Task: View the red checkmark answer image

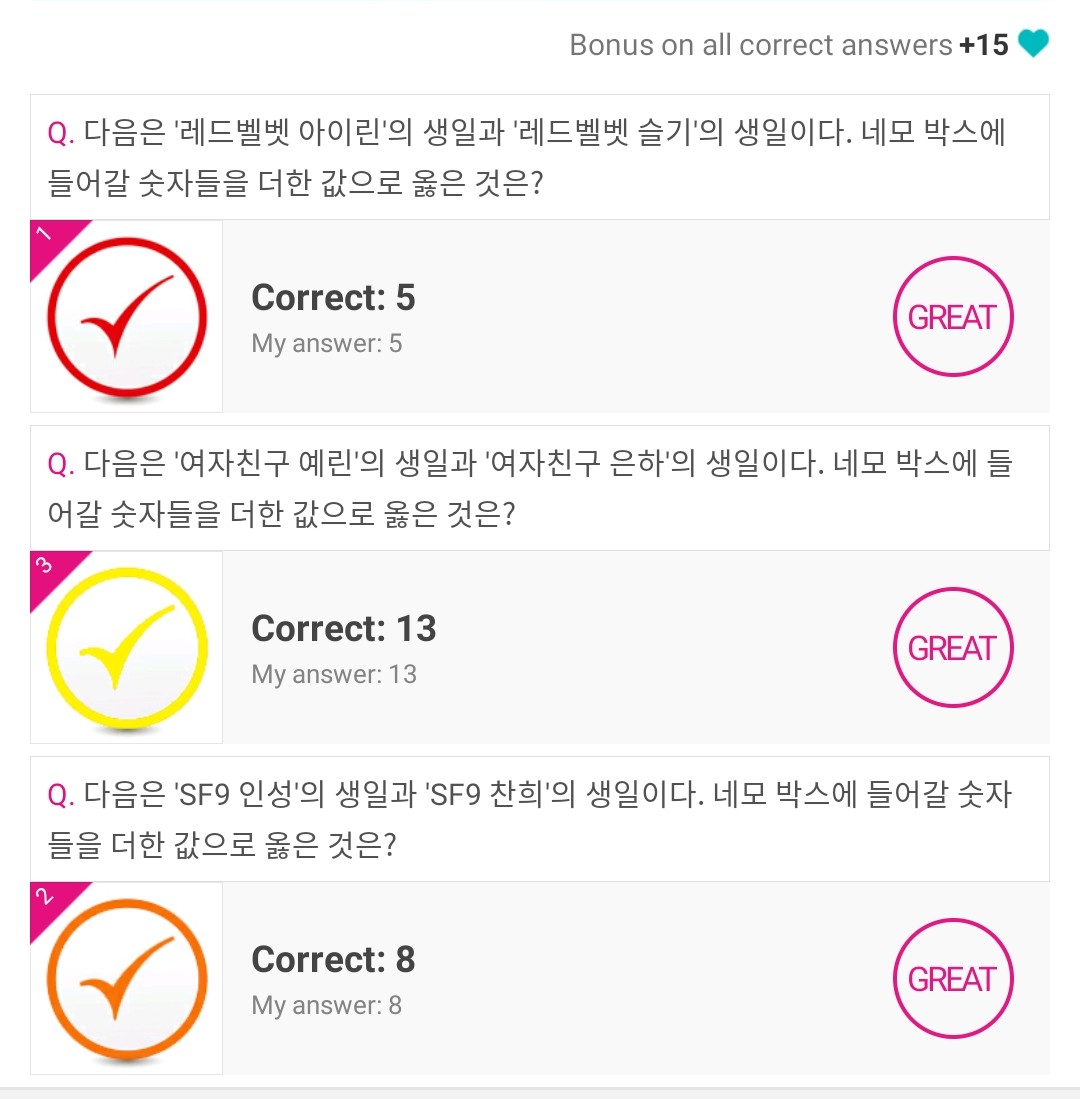Action: coord(127,316)
